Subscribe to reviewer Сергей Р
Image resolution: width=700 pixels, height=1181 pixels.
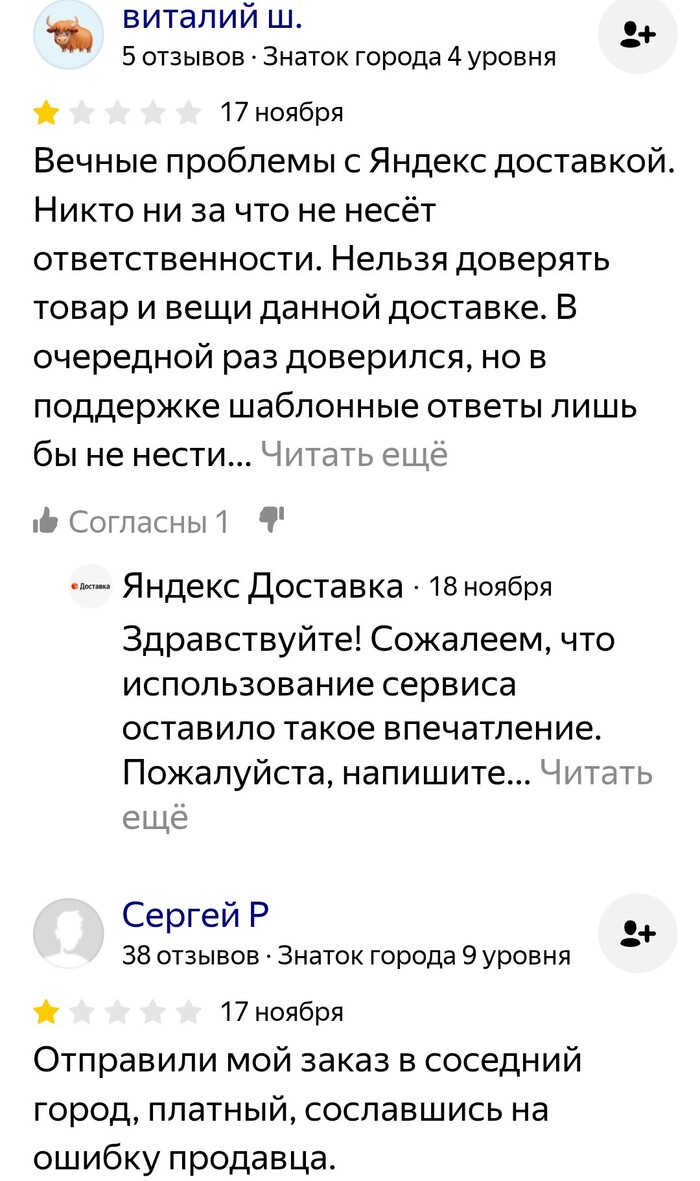(638, 933)
